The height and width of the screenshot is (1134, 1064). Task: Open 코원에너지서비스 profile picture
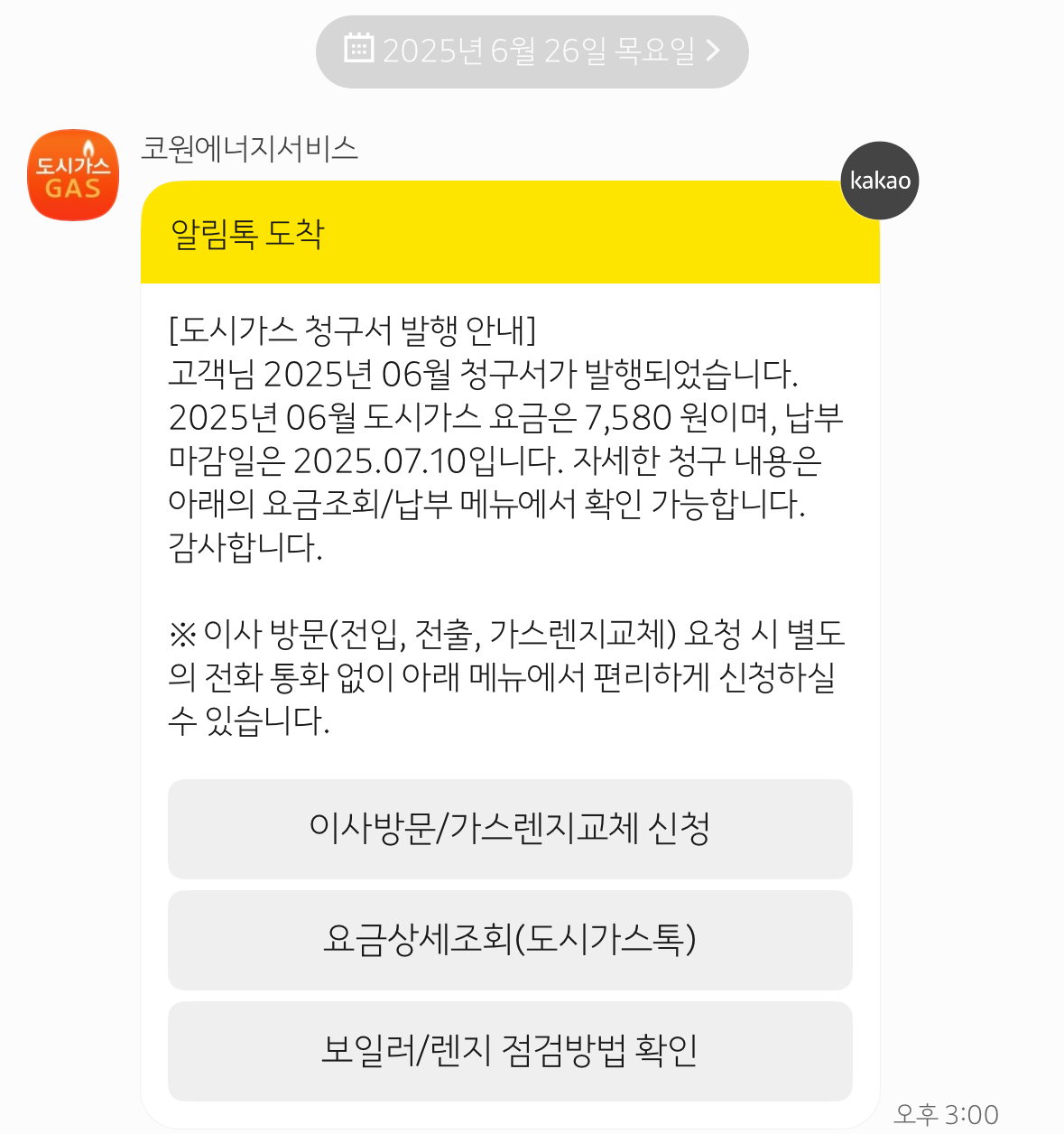[73, 175]
